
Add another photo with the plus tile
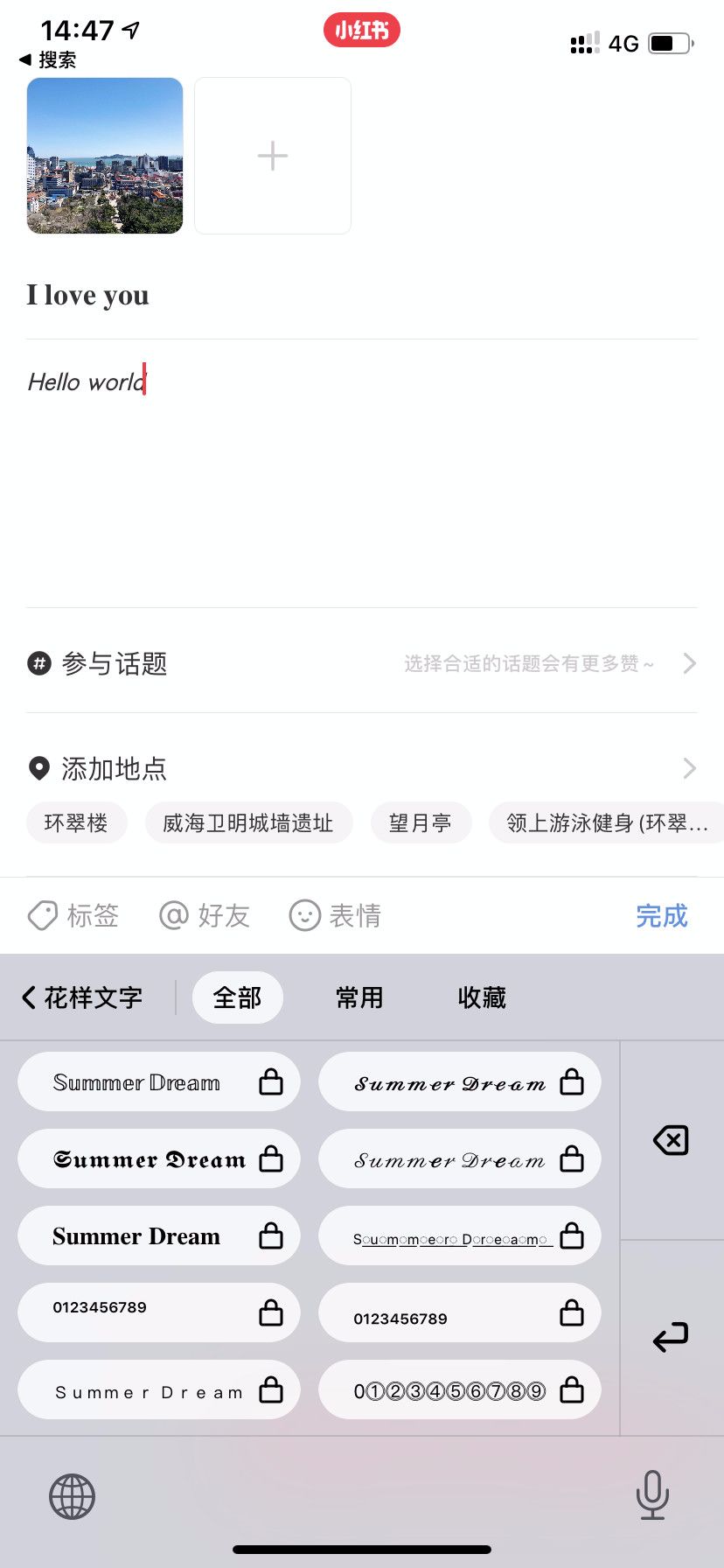pyautogui.click(x=272, y=156)
